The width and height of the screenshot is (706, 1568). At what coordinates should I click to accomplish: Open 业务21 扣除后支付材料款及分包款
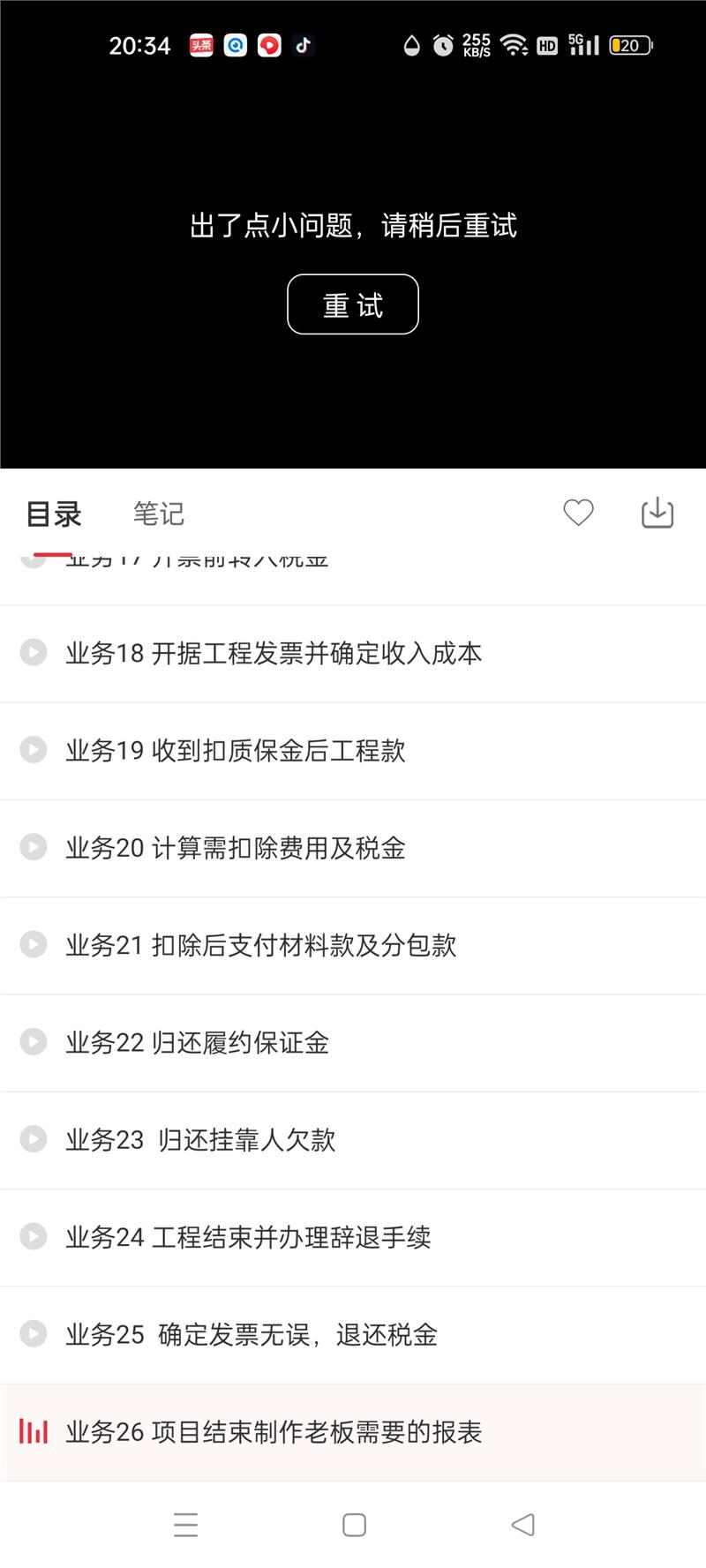[261, 945]
